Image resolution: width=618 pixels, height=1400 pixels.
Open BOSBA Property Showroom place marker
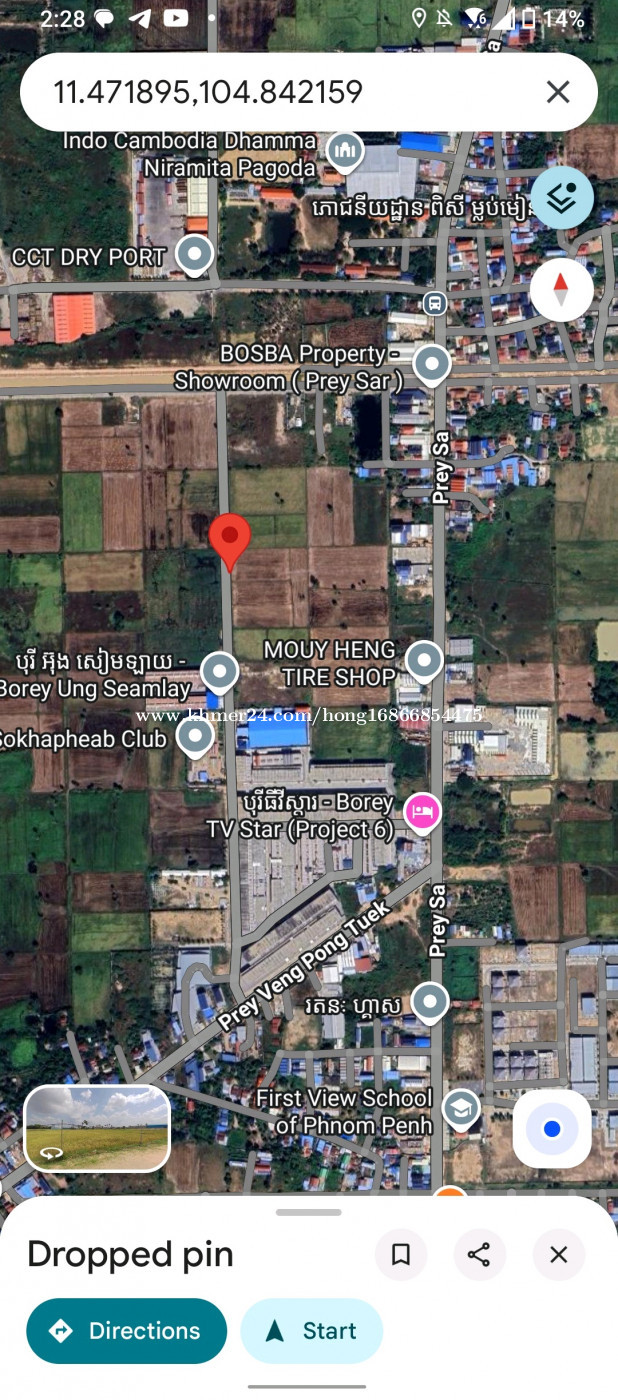coord(432,365)
